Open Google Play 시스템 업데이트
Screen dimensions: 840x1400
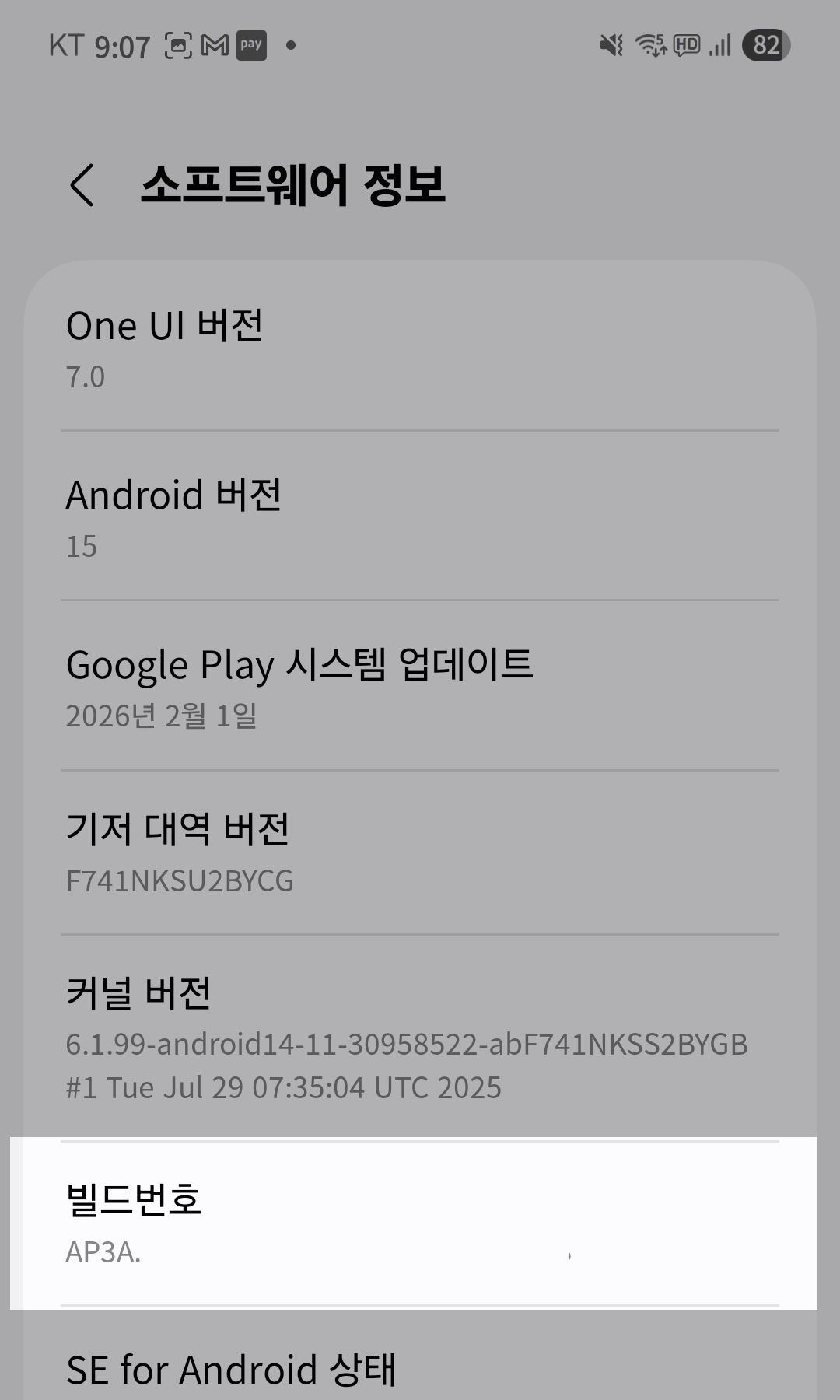click(420, 684)
